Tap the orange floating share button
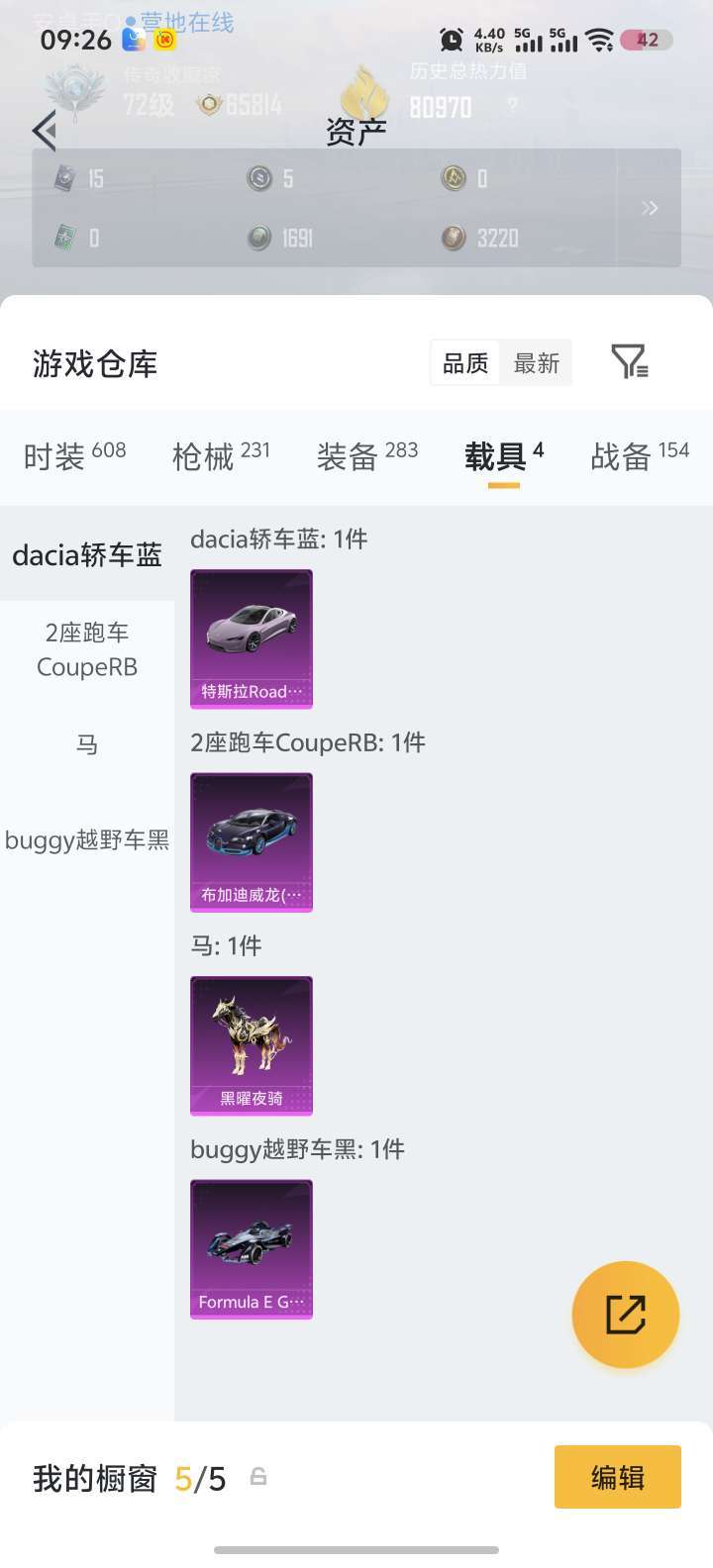713x1568 pixels. (x=625, y=1315)
